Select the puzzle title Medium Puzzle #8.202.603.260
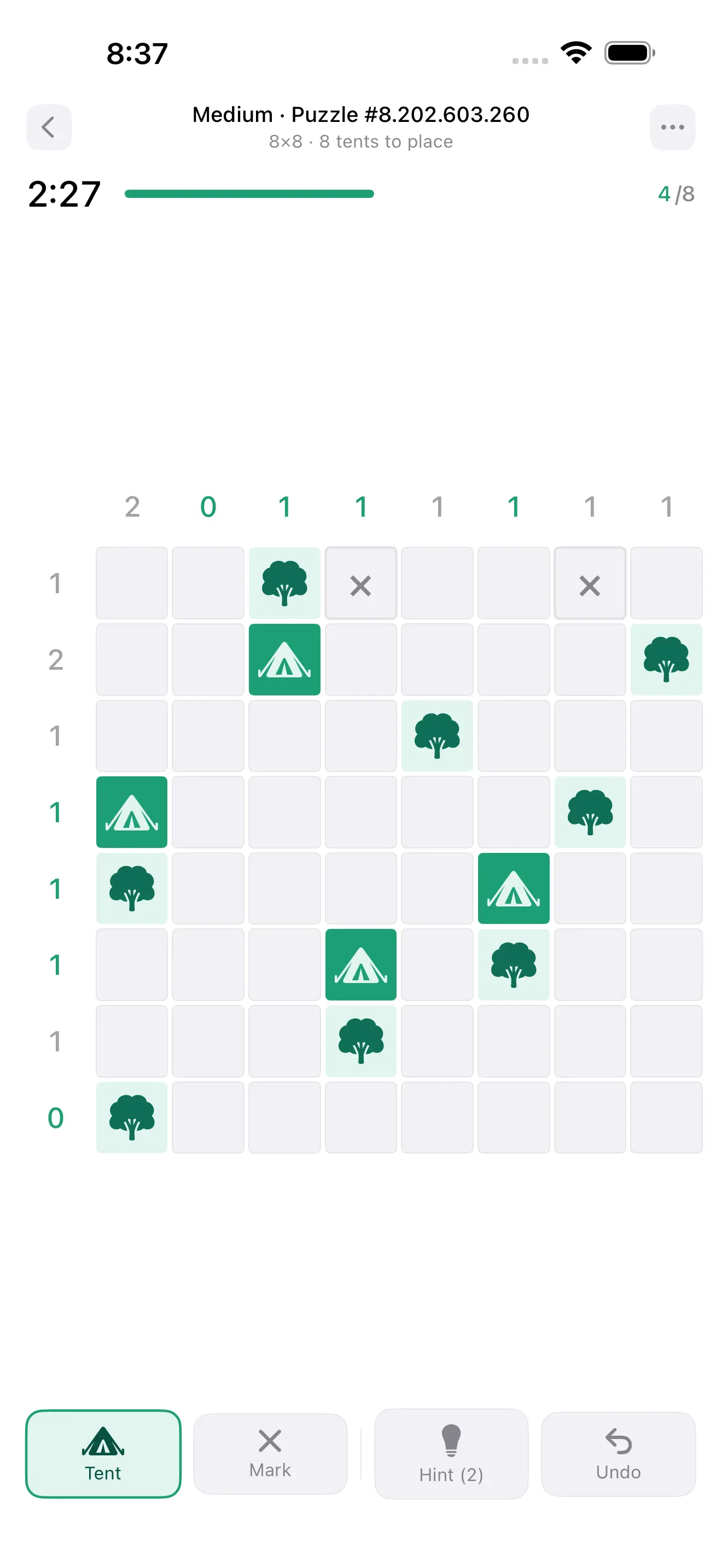The width and height of the screenshot is (722, 1568). tap(361, 114)
